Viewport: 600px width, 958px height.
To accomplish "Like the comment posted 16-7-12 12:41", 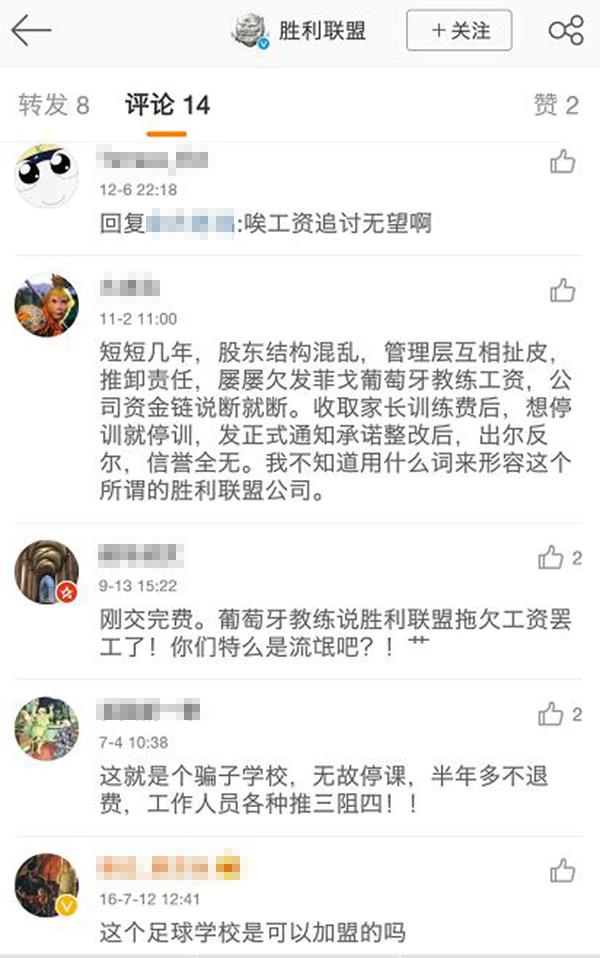I will click(563, 870).
